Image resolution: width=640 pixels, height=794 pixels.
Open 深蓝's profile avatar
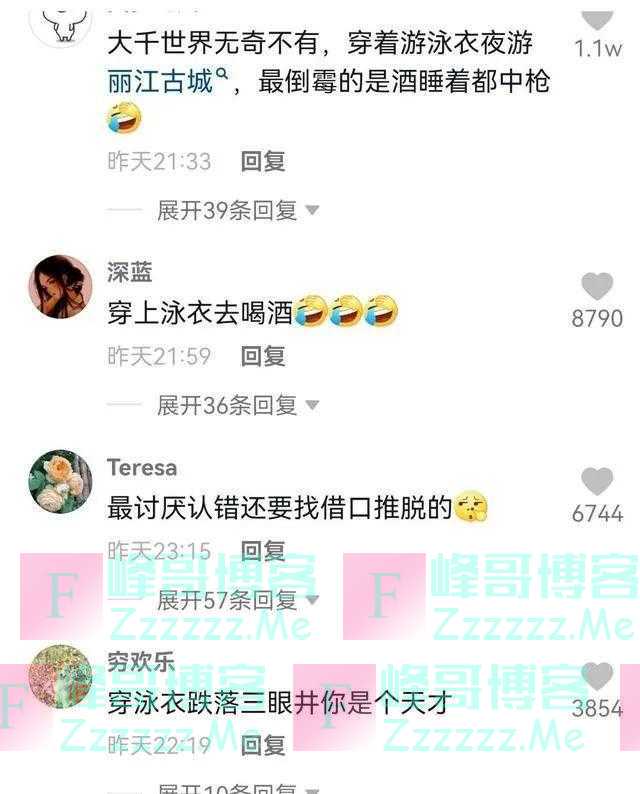[x=60, y=286]
